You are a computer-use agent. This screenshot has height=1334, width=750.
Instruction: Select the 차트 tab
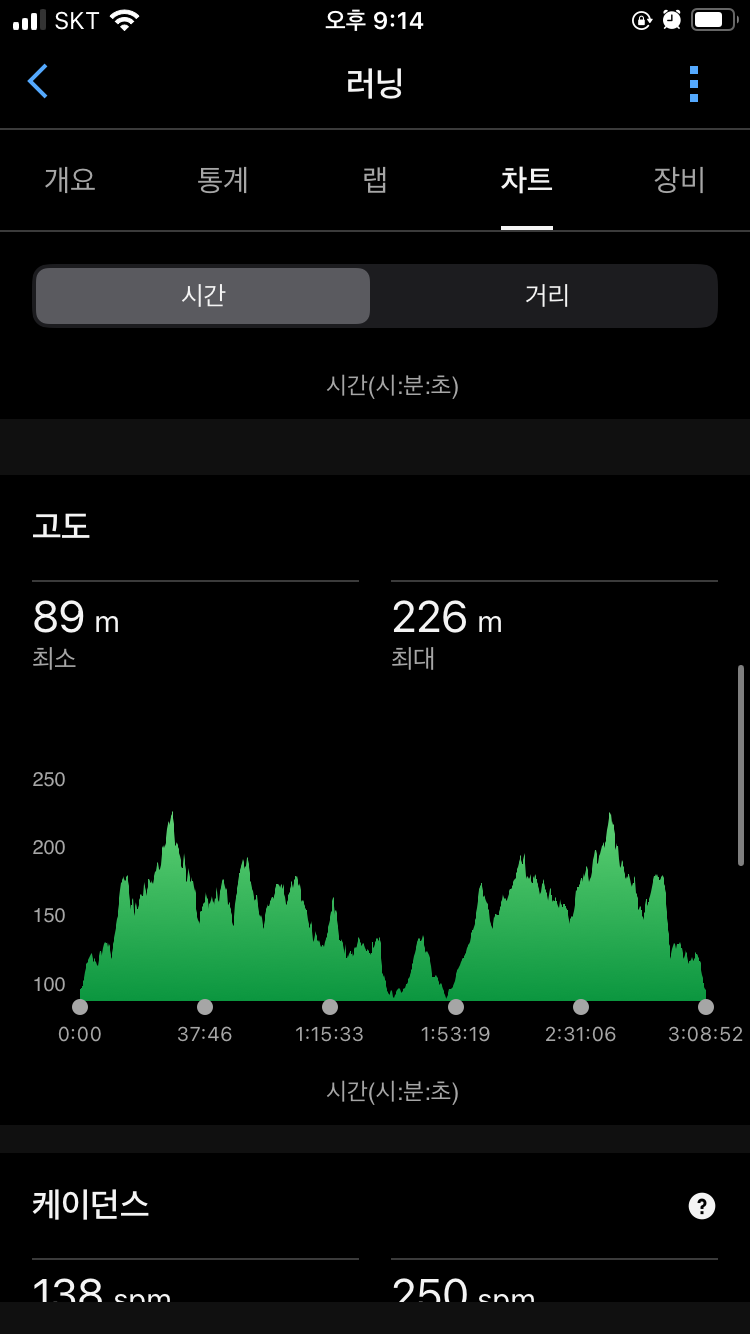(527, 180)
